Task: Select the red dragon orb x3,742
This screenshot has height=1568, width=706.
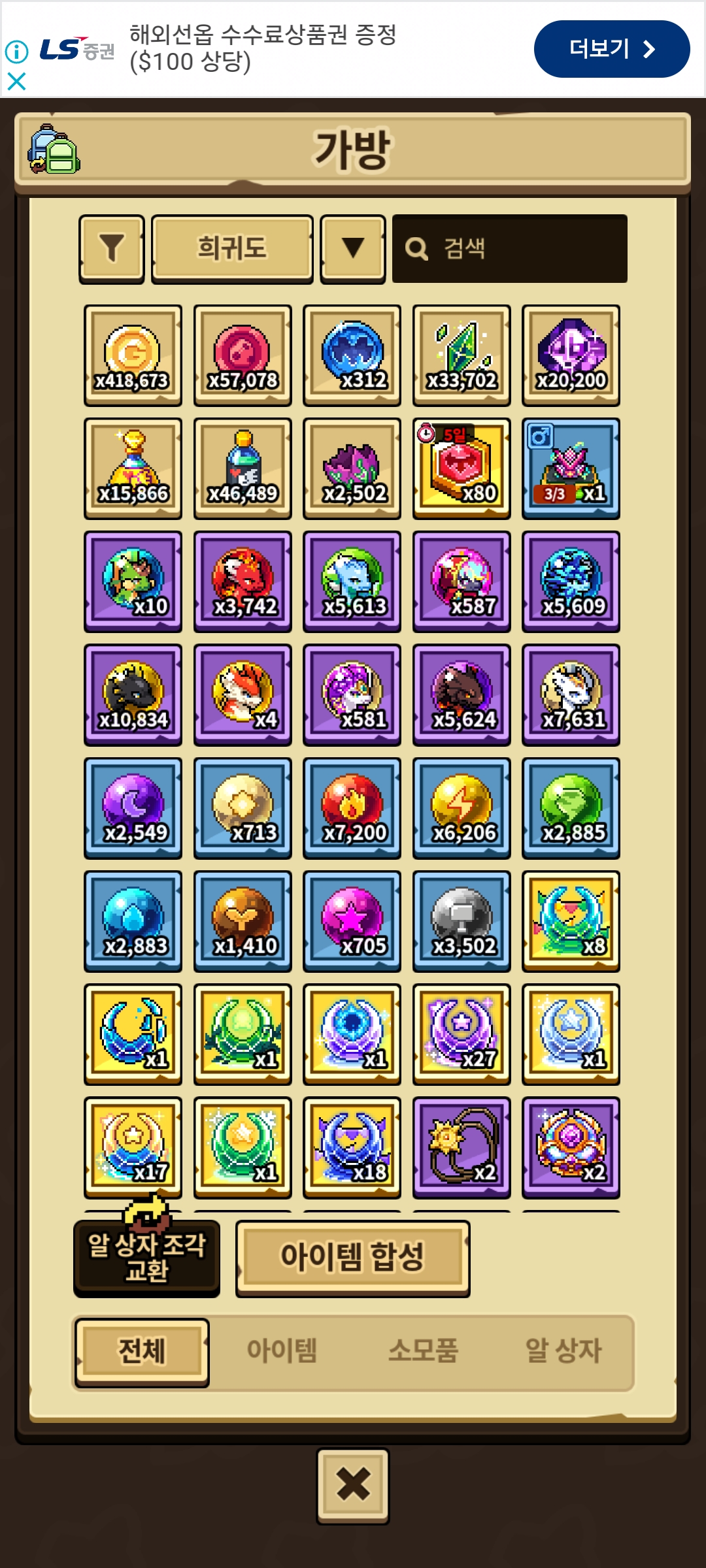Action: [243, 581]
